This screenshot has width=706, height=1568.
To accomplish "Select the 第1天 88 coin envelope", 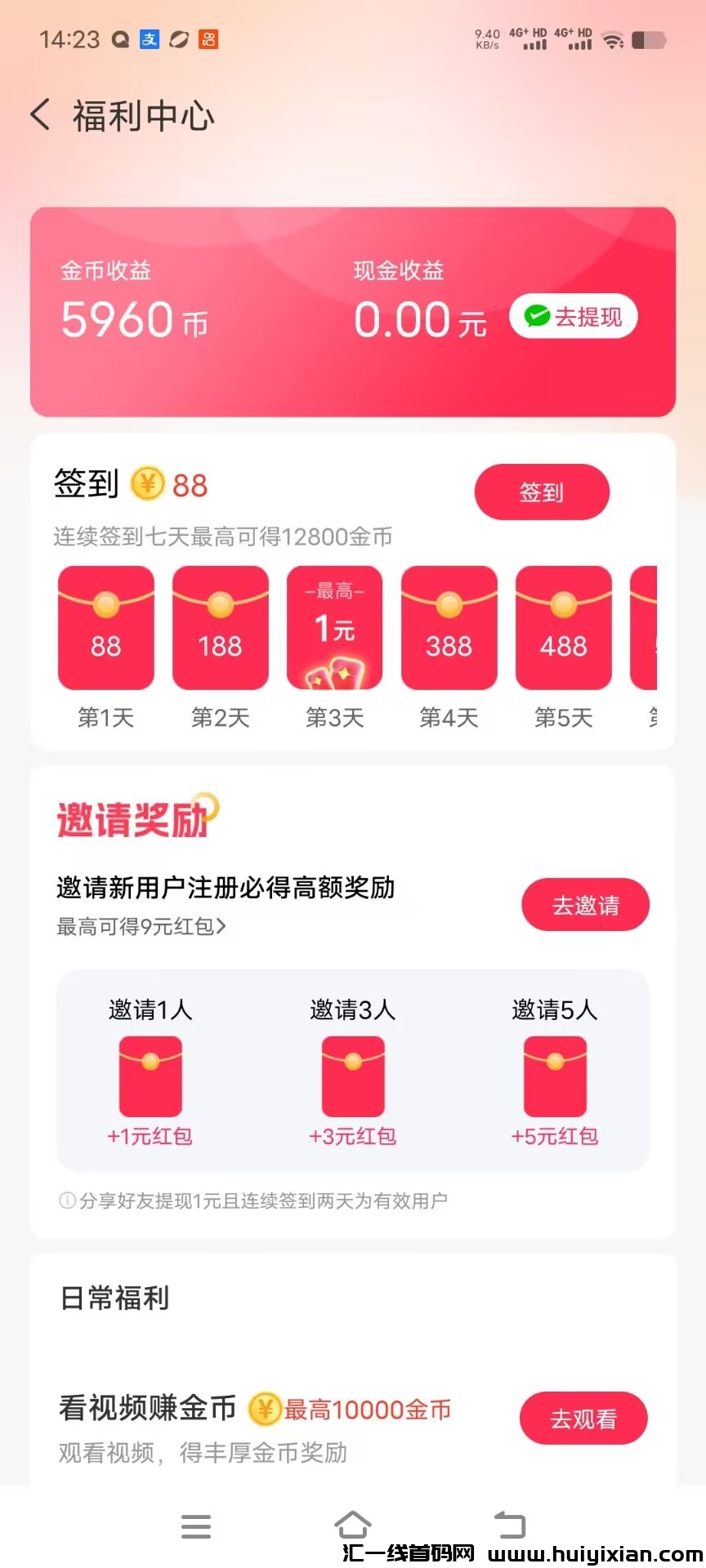I will click(x=106, y=629).
